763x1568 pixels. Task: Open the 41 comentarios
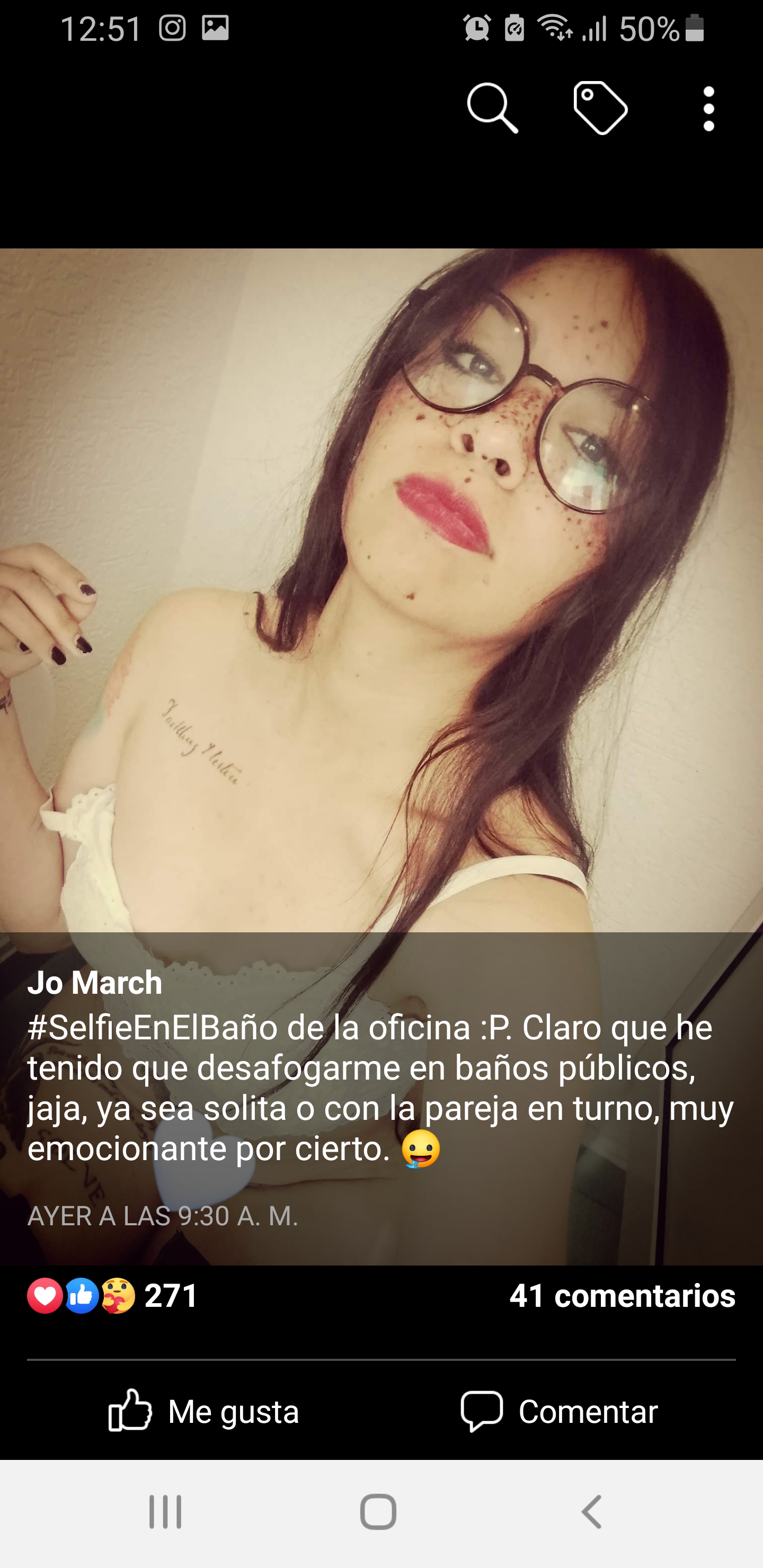coord(622,1295)
